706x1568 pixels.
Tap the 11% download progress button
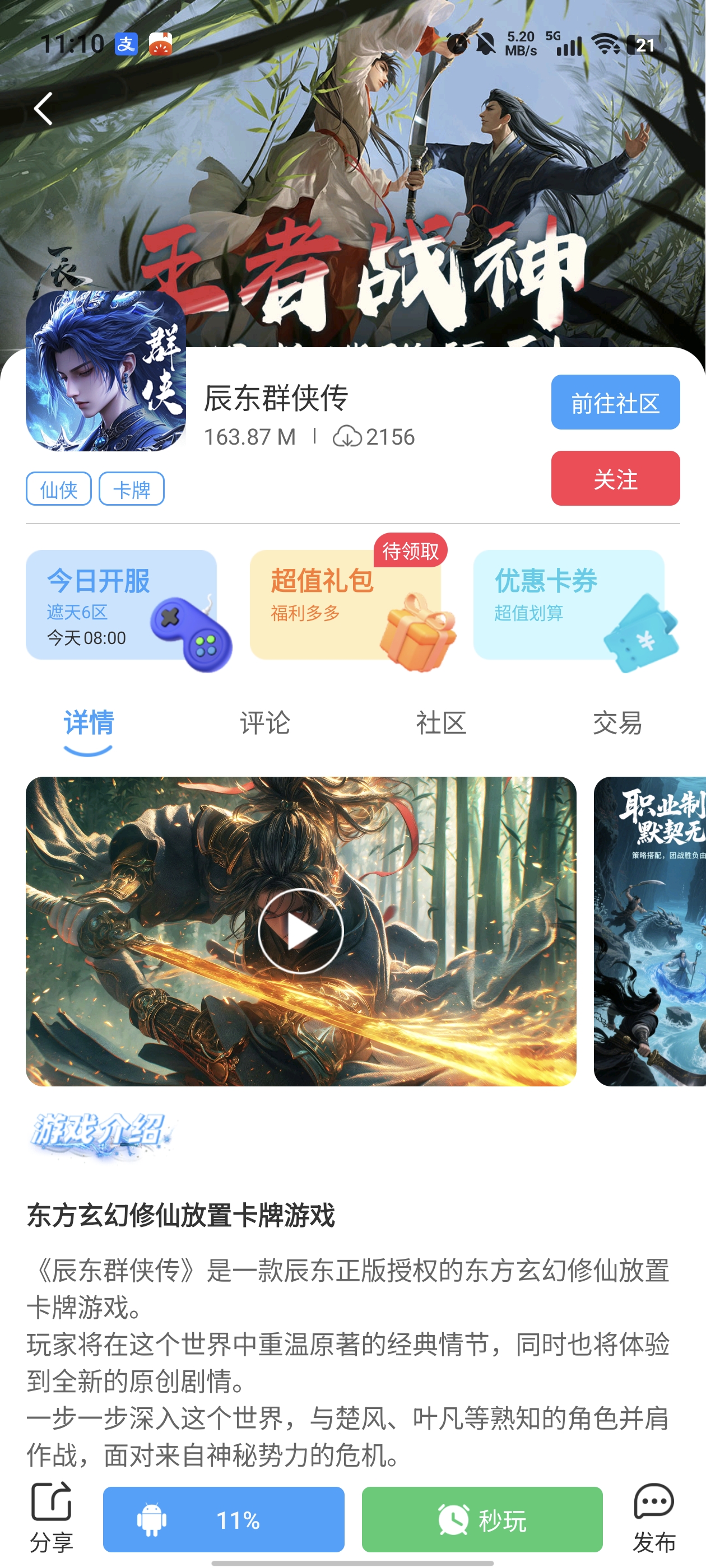[224, 1520]
